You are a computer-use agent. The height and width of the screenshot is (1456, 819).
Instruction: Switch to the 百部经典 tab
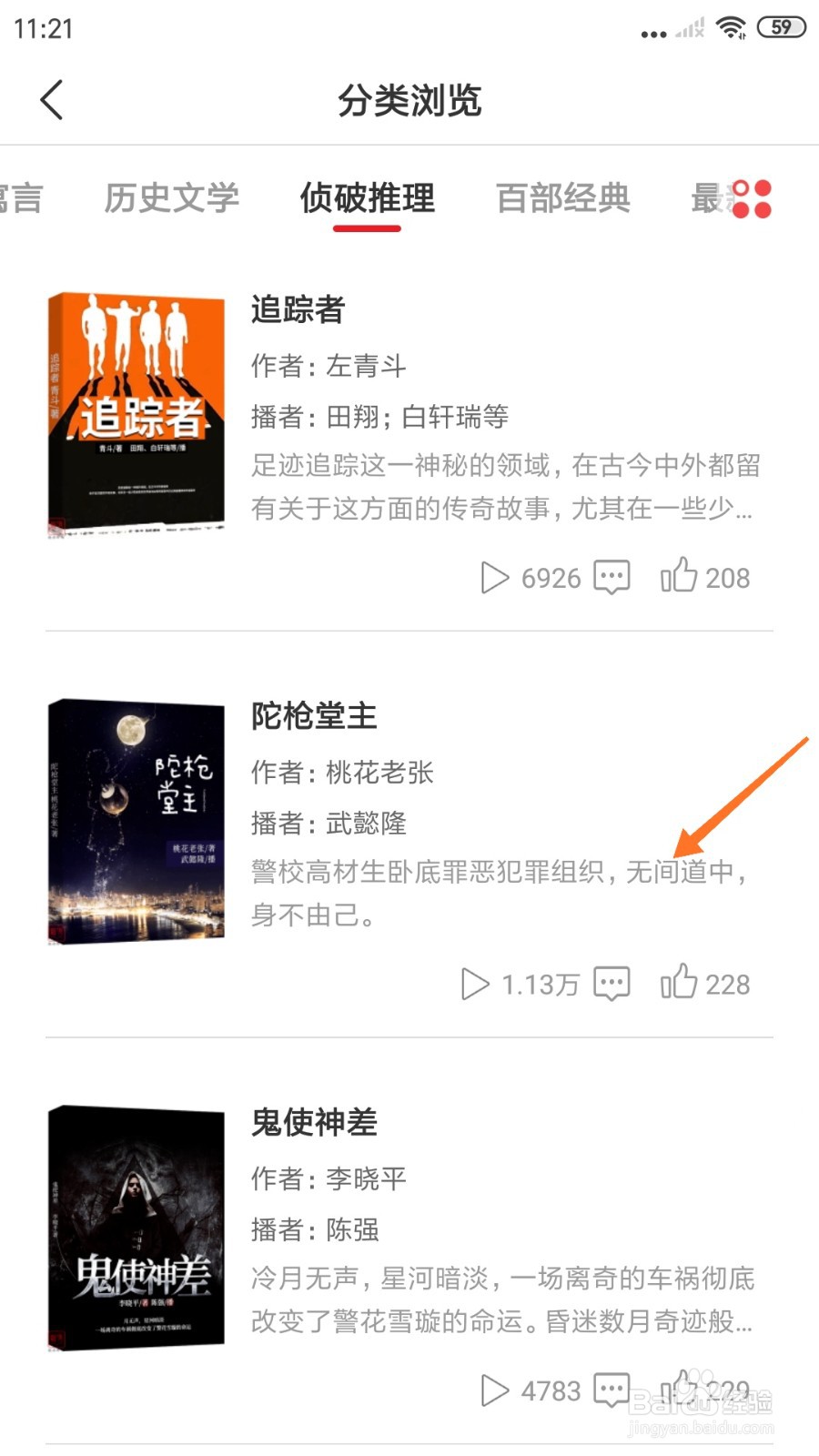click(x=562, y=198)
